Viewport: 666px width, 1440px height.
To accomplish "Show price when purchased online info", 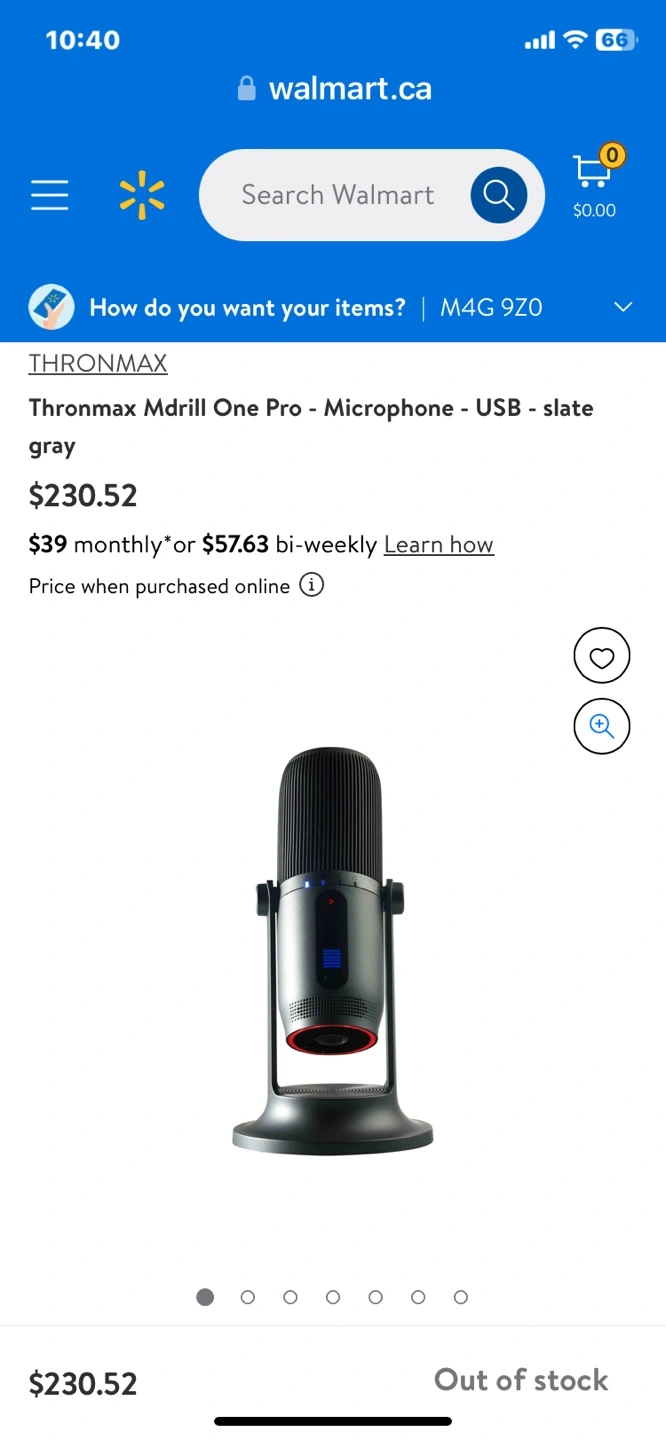I will (312, 585).
